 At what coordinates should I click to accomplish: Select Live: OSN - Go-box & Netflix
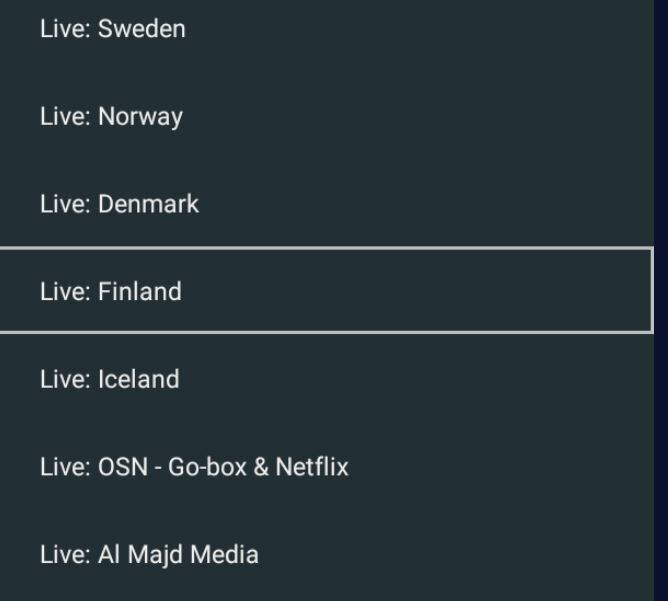click(x=326, y=467)
